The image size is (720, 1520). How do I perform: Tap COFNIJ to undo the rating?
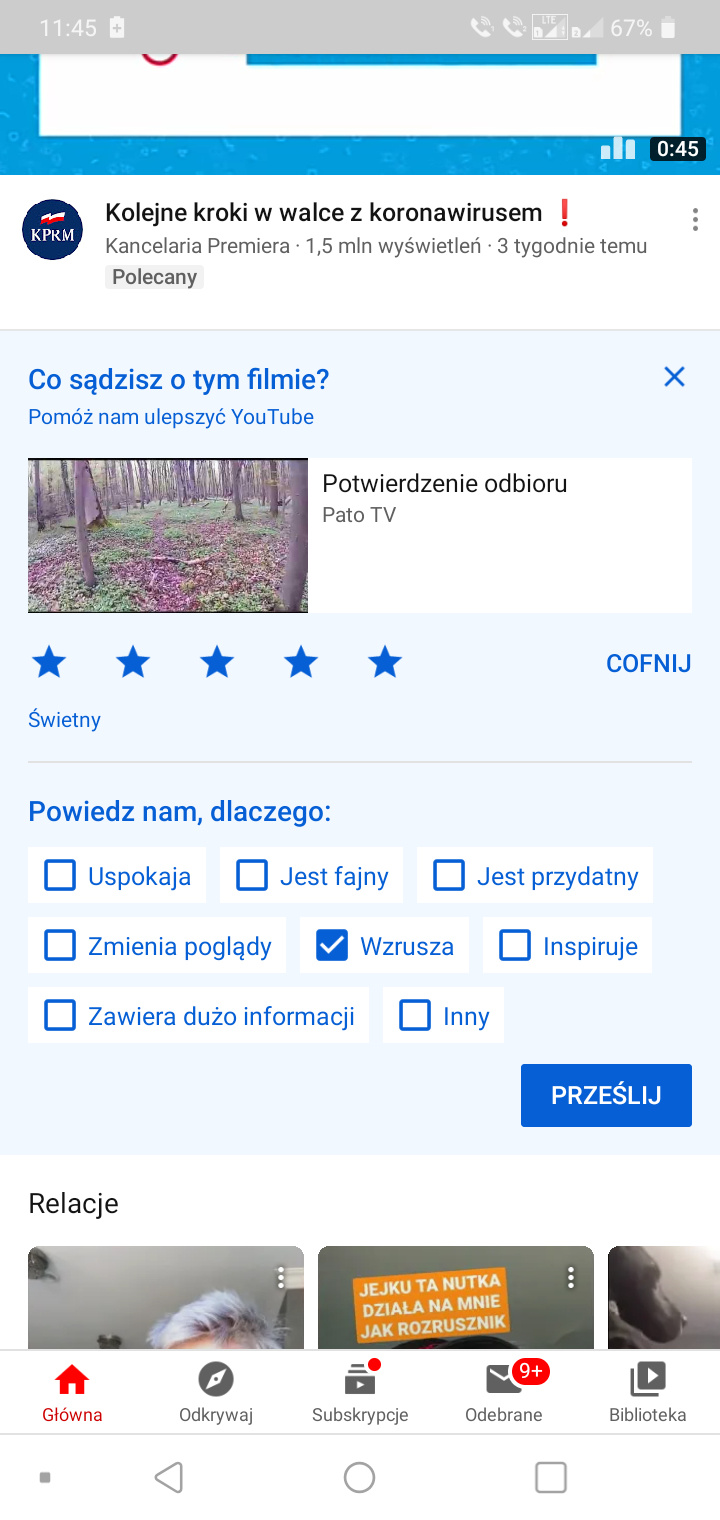click(648, 663)
